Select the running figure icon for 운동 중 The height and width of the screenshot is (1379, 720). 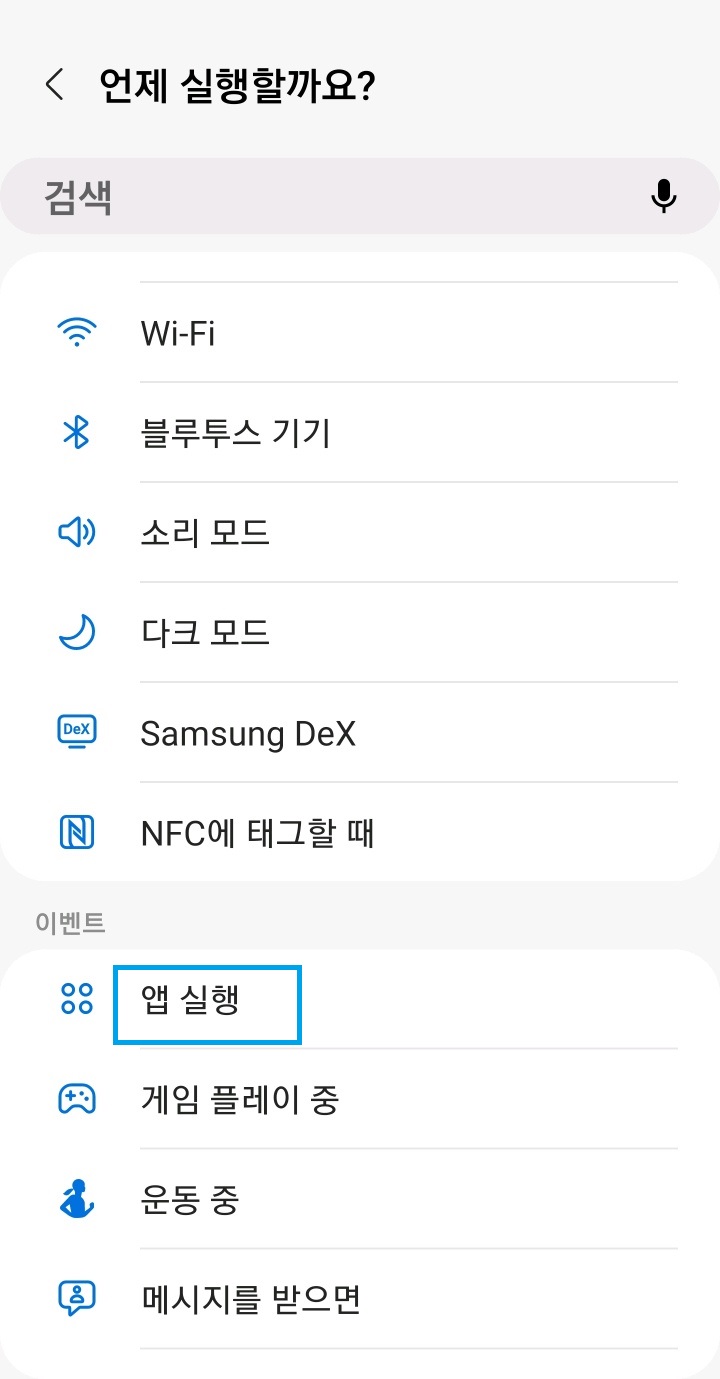click(77, 1198)
